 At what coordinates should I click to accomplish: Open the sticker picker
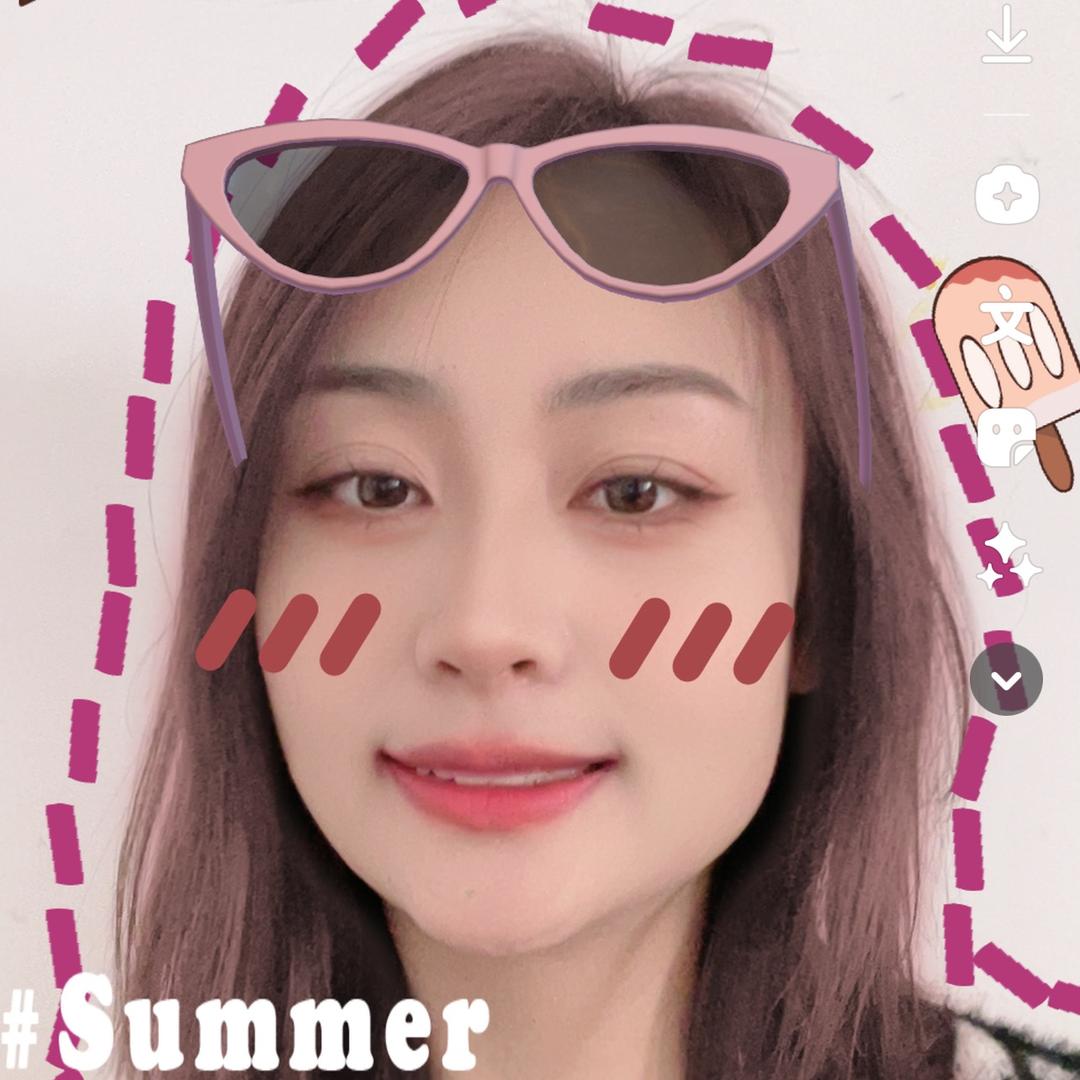click(1006, 437)
